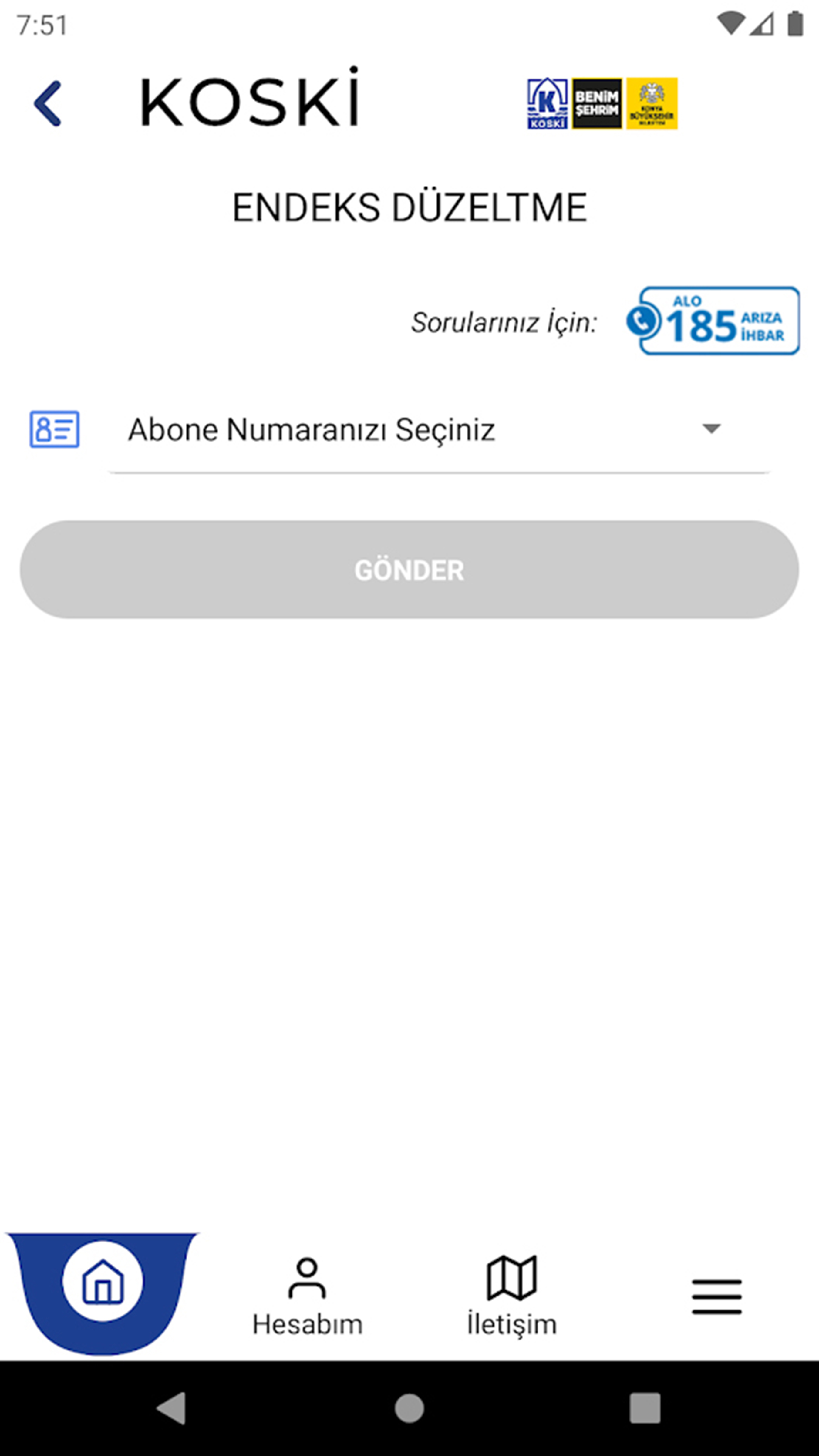
Task: Open the İletişim tab
Action: click(x=511, y=1296)
